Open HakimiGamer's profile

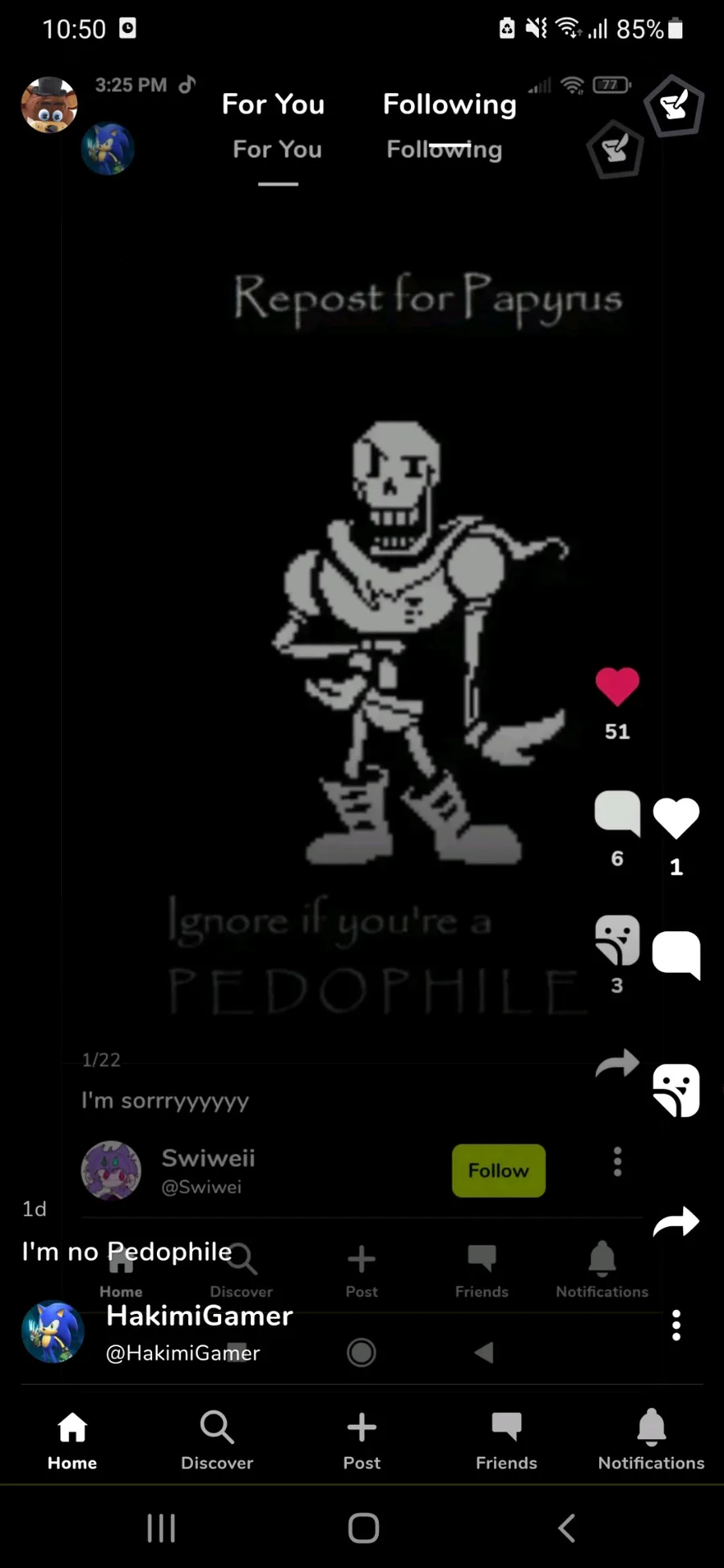[x=53, y=1332]
